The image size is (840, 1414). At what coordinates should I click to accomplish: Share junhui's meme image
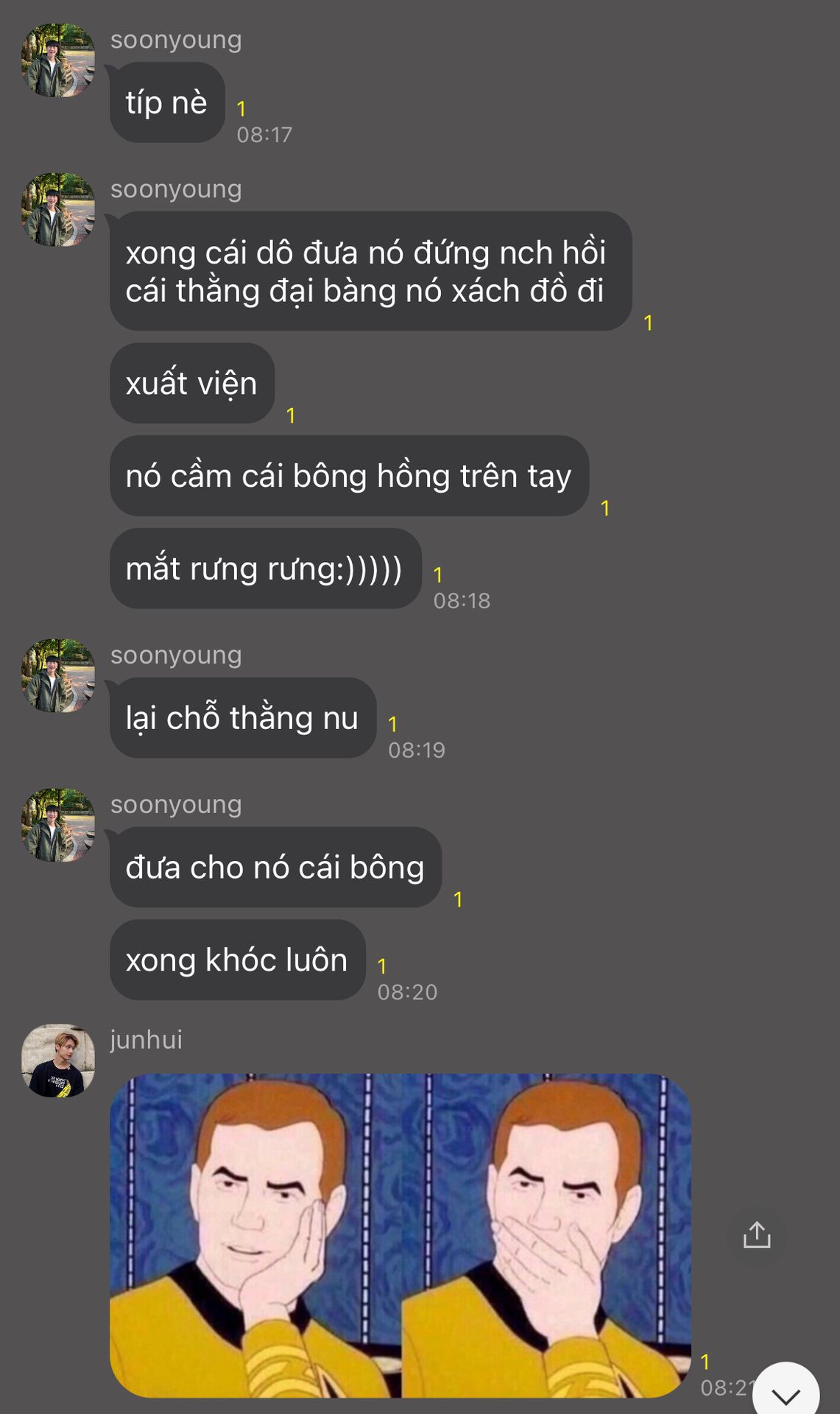pos(756,1235)
